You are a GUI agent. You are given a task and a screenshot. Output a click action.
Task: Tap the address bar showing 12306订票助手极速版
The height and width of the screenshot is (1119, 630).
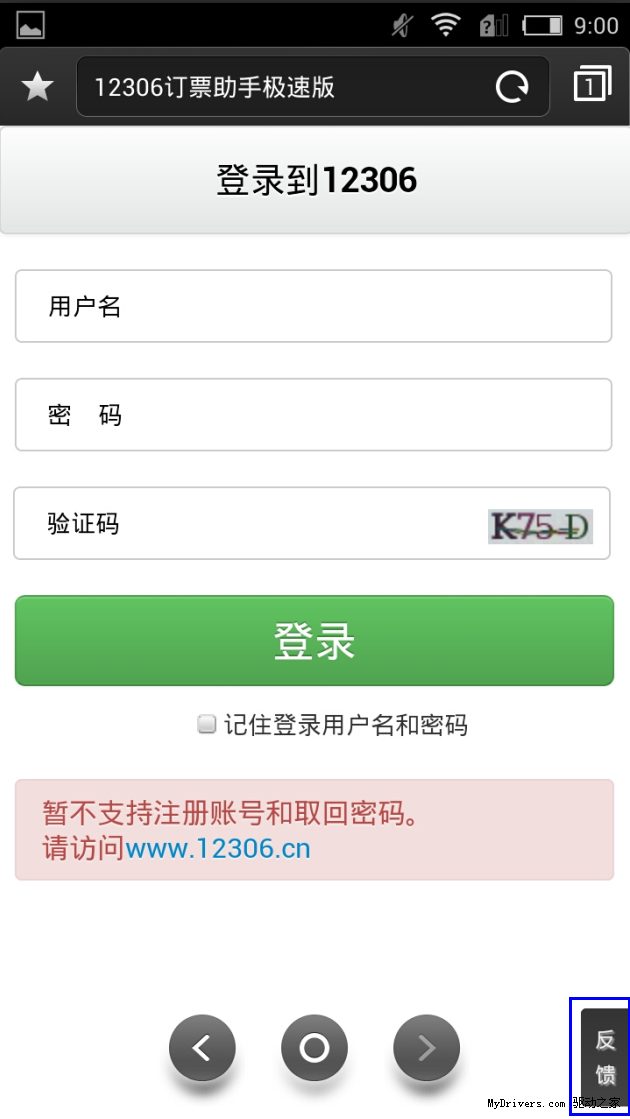[285, 87]
